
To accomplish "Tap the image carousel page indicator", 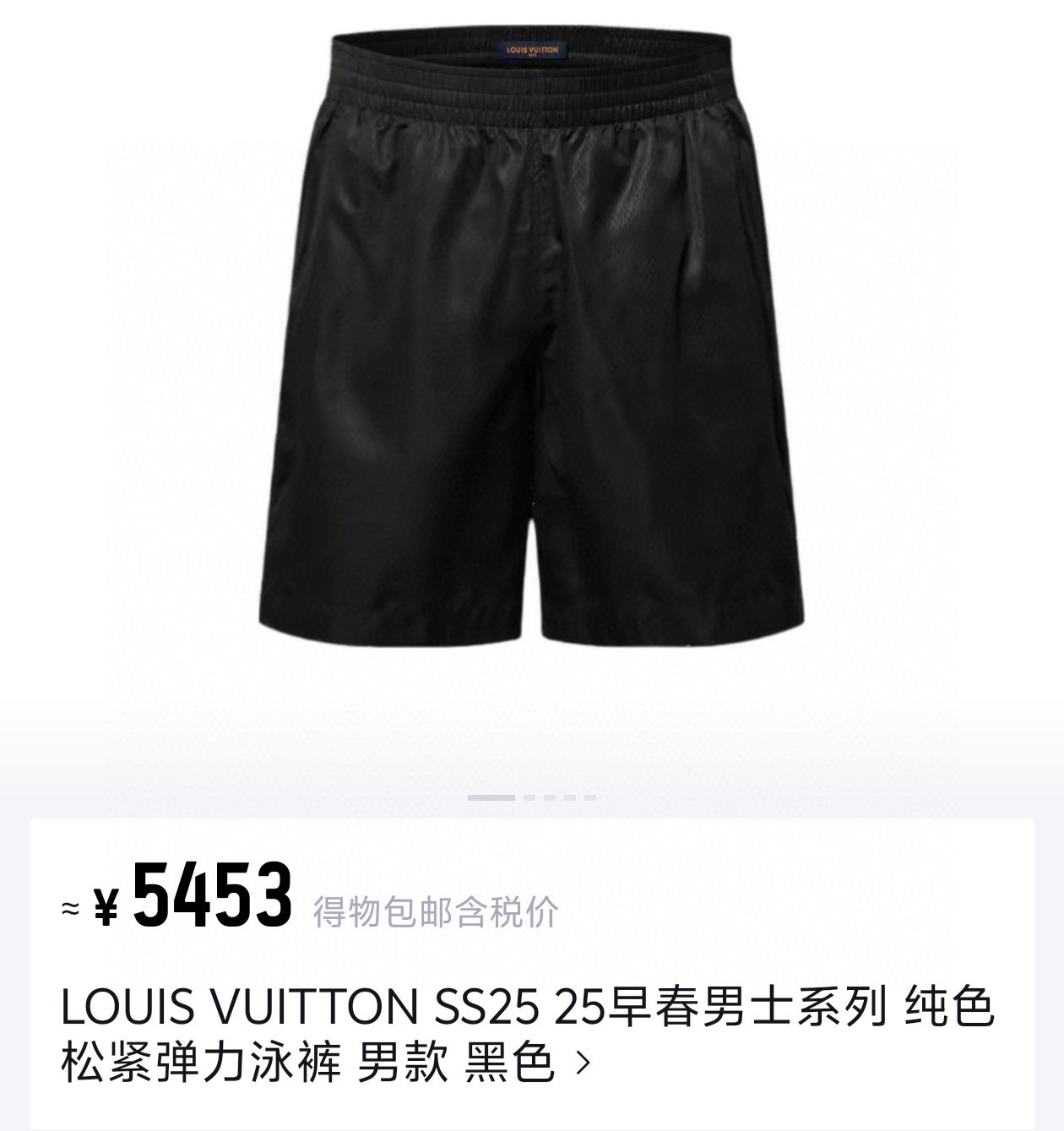I will click(x=532, y=797).
